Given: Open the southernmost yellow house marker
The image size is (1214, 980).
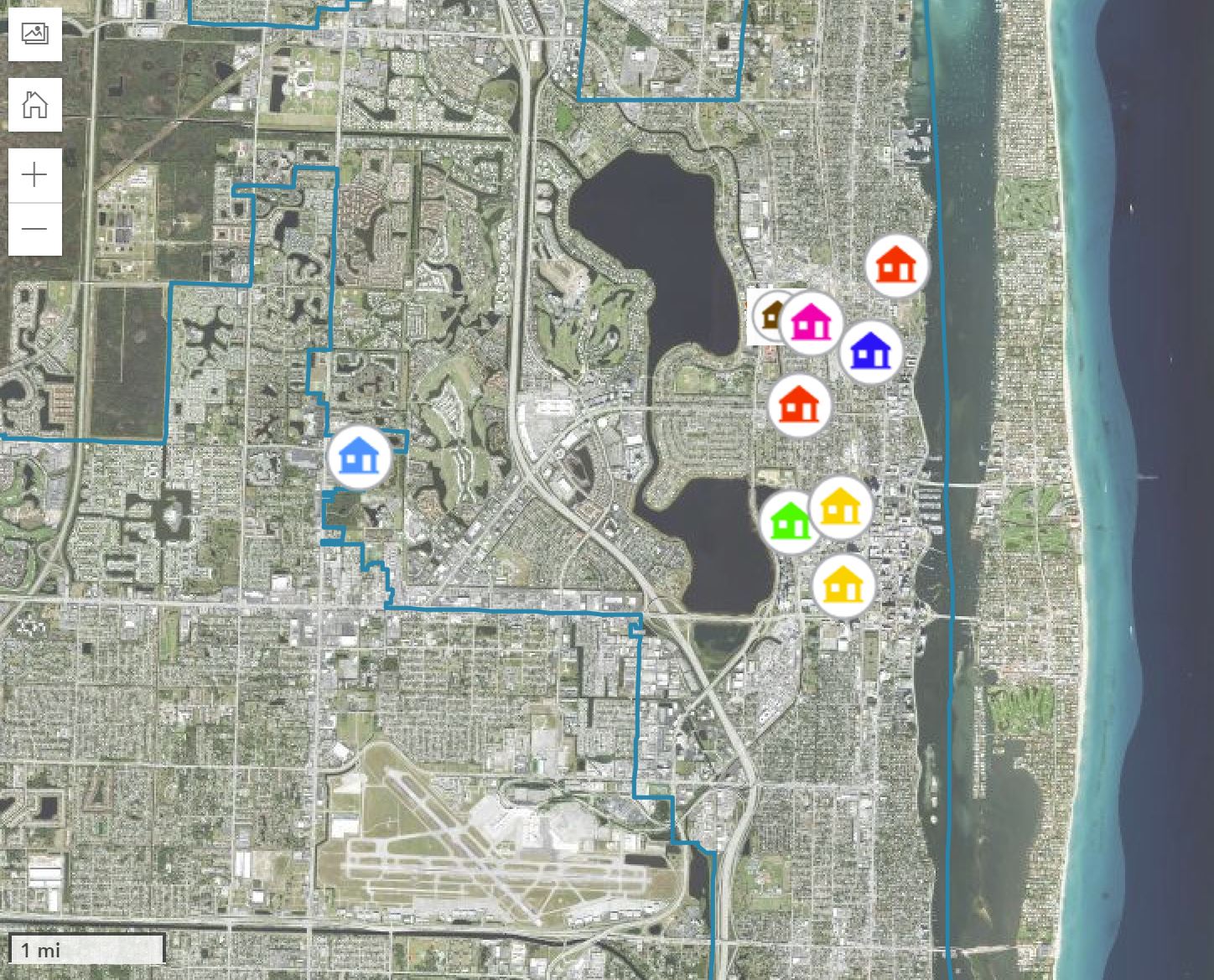Looking at the screenshot, I should [843, 586].
